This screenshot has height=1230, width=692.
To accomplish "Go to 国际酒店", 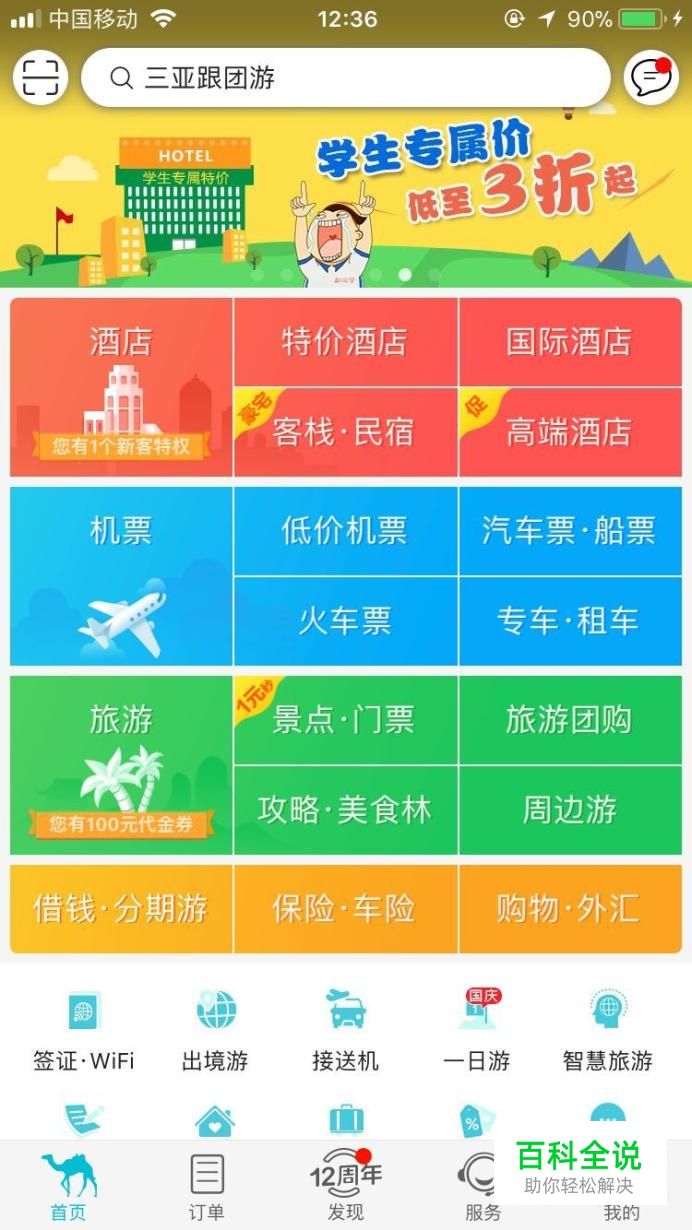I will click(570, 342).
